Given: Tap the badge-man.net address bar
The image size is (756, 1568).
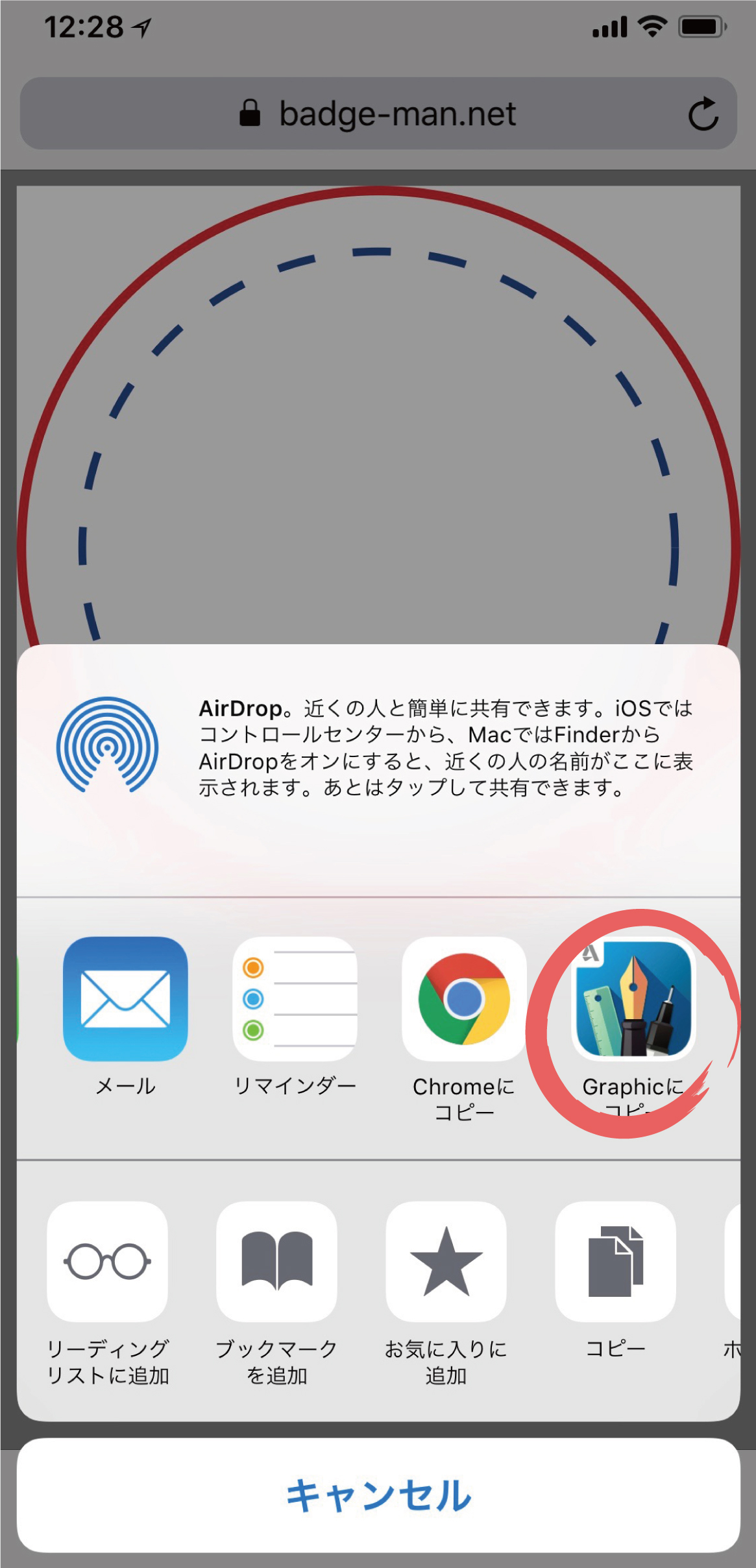Looking at the screenshot, I should pos(378,114).
